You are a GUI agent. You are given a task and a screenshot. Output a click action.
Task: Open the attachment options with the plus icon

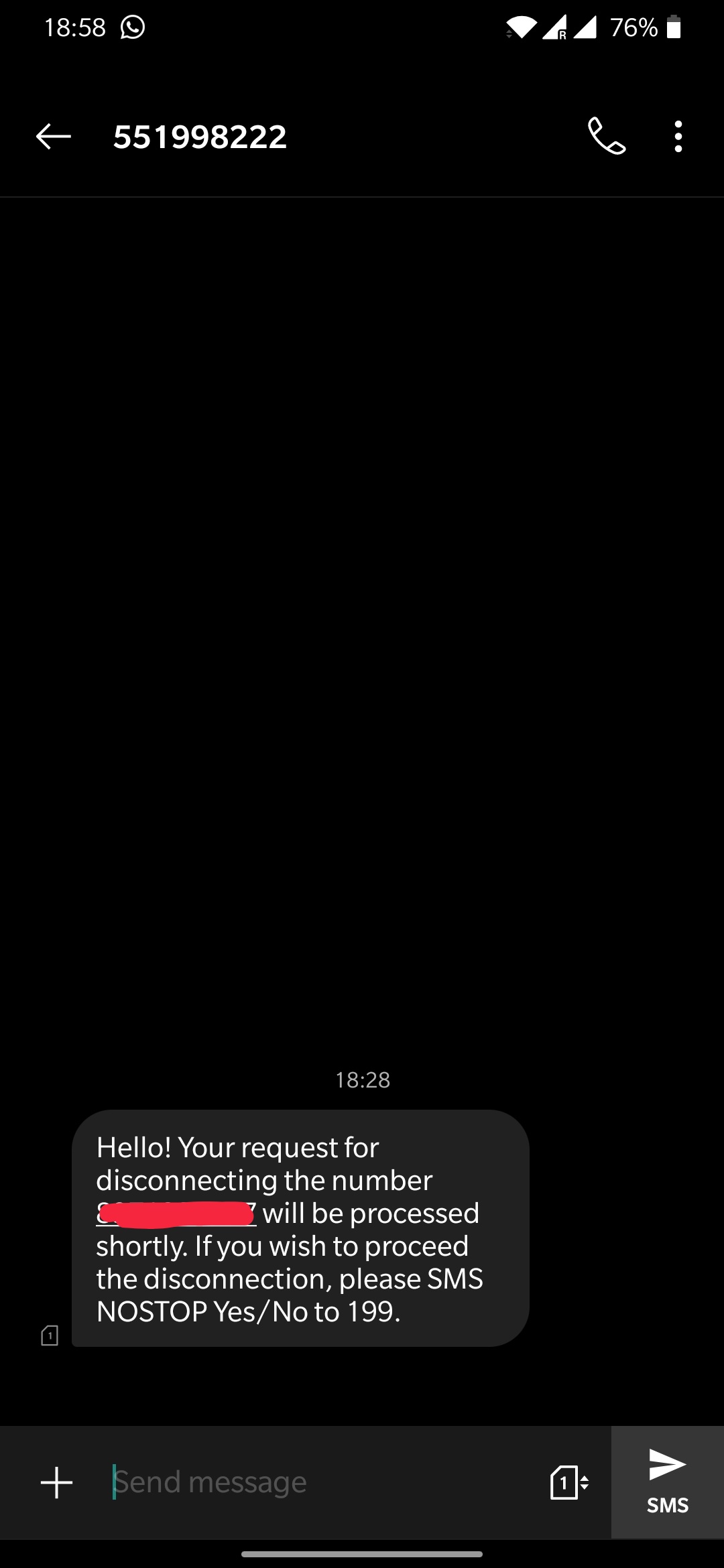pos(56,1482)
